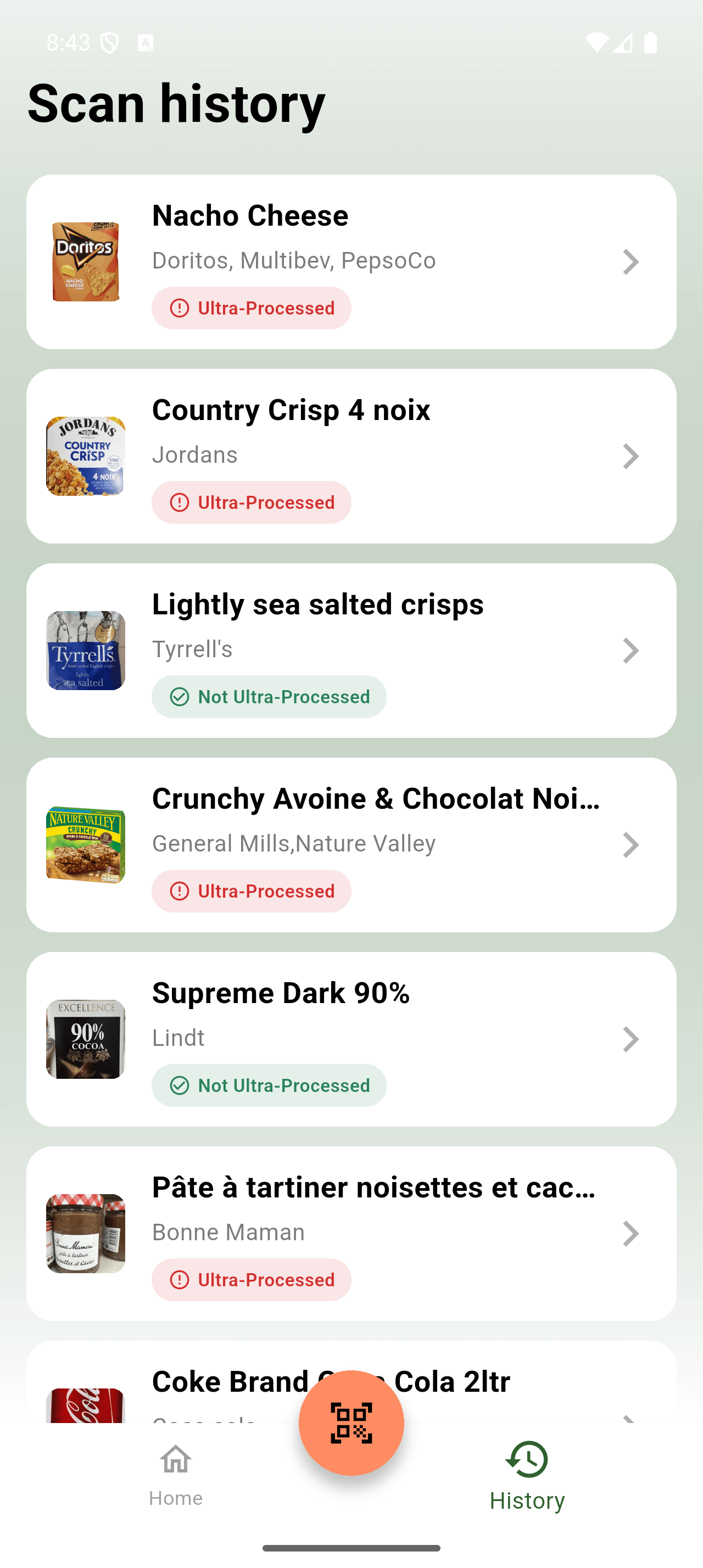View Country Crisp 4 noix details
The width and height of the screenshot is (703, 1568).
pyautogui.click(x=351, y=456)
